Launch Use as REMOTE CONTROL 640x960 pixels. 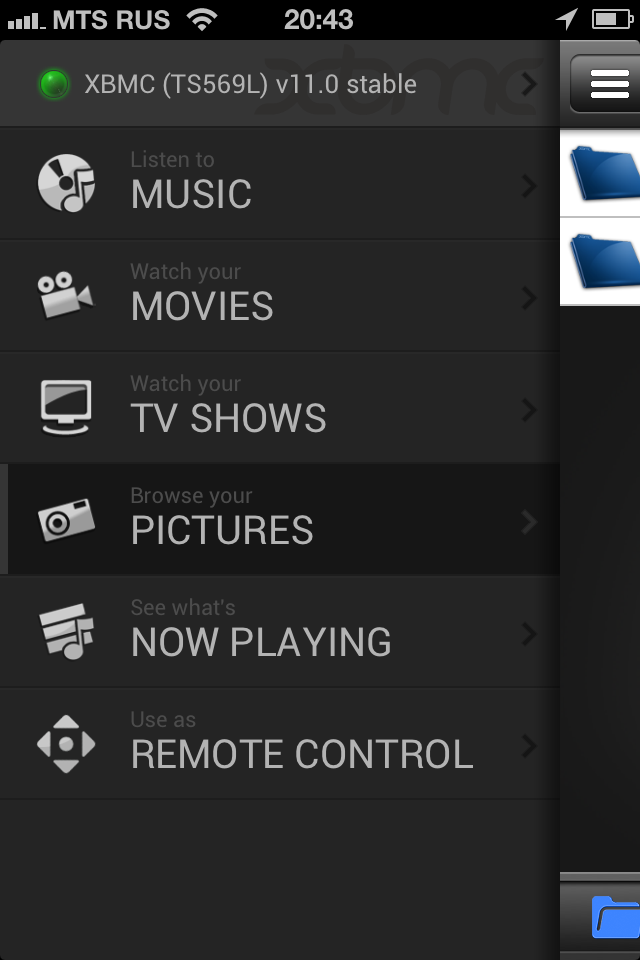pyautogui.click(x=280, y=744)
